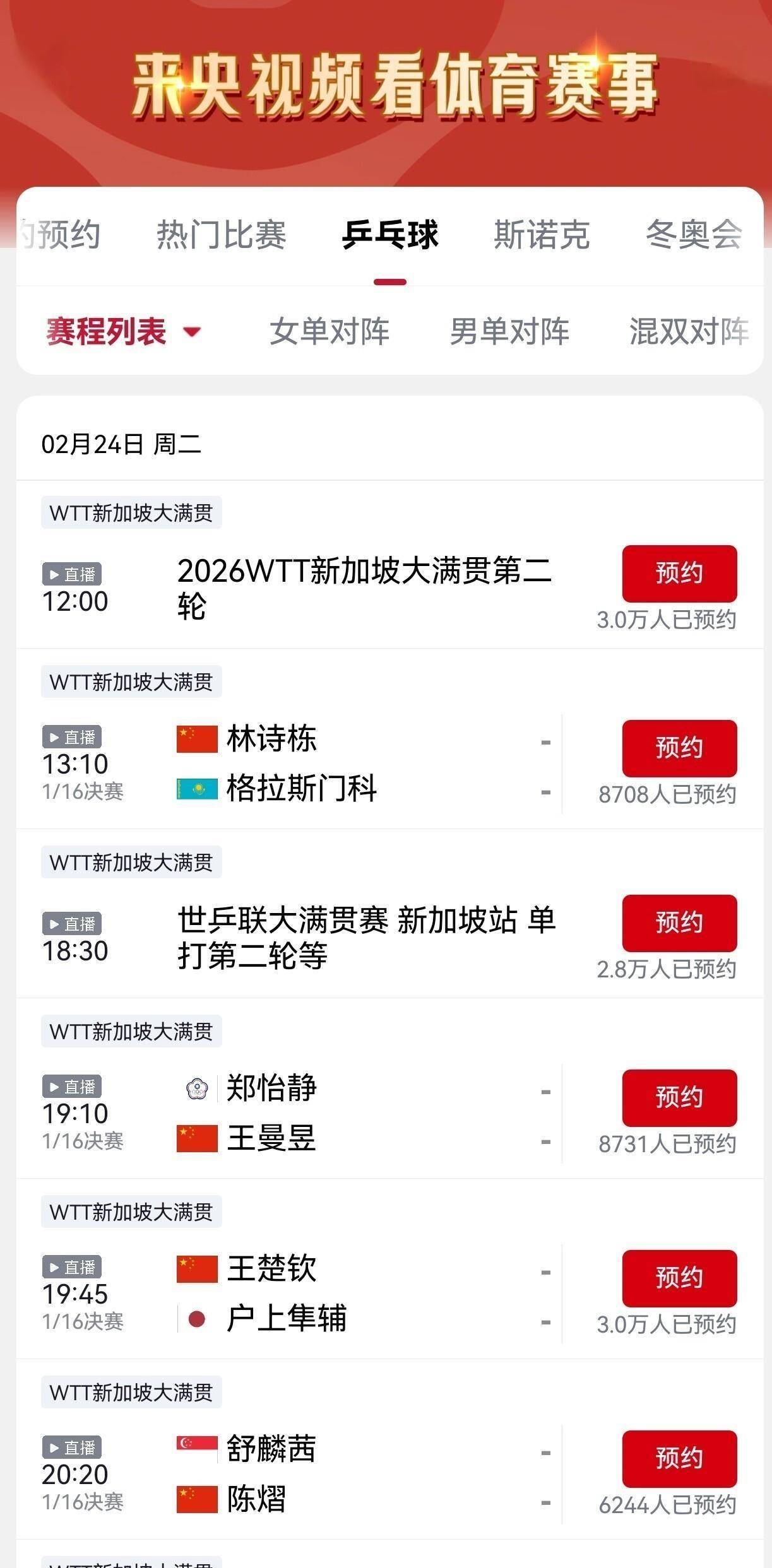Reserve the 18:30 世乒联大满贯赛 broadcast
The width and height of the screenshot is (772, 1568).
(679, 923)
